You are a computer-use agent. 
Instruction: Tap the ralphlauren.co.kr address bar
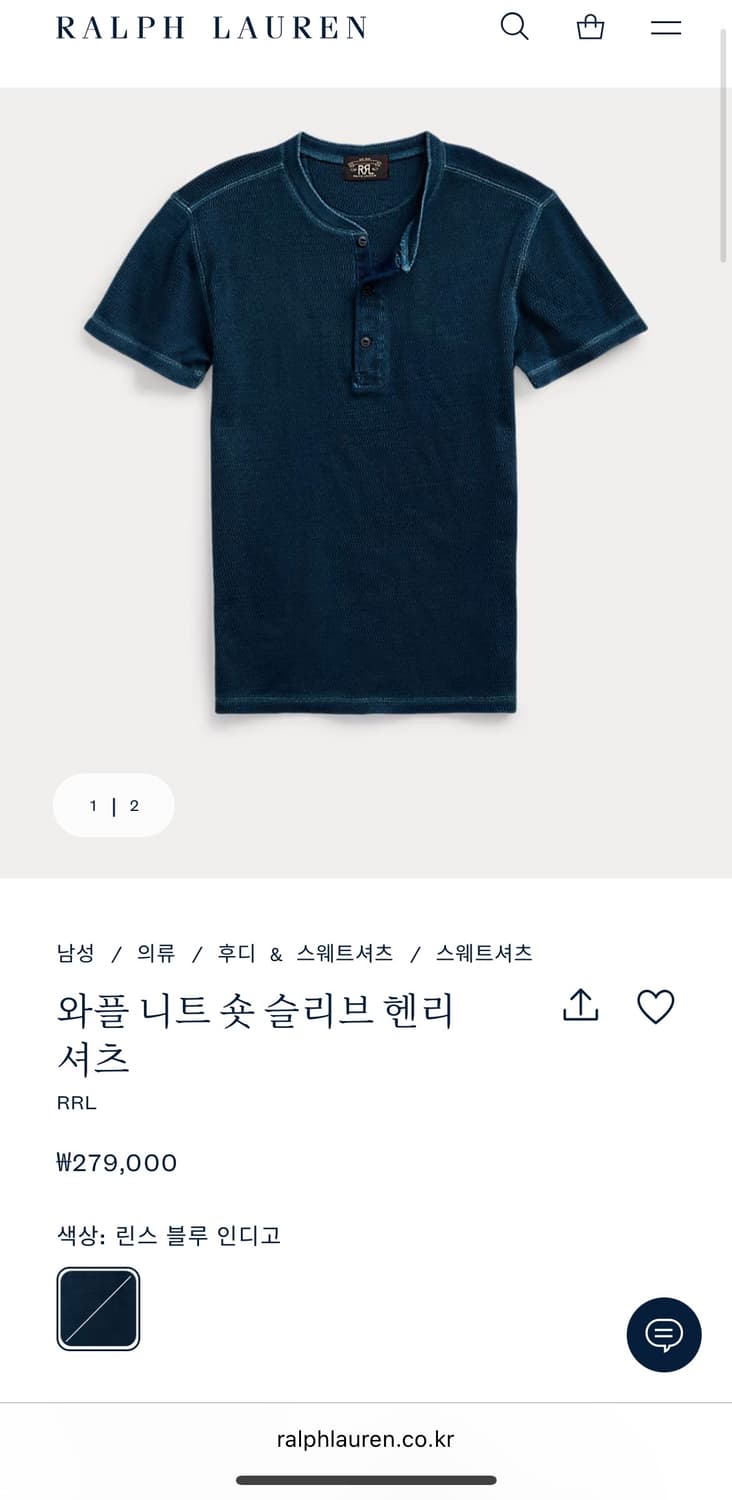366,1438
